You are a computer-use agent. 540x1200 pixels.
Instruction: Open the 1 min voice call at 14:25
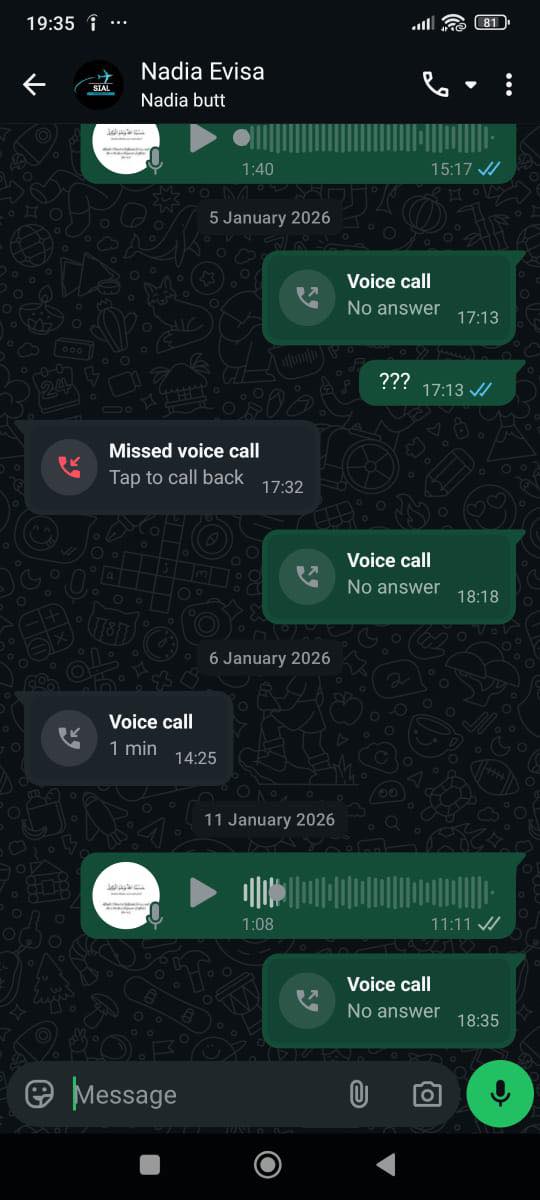(128, 738)
